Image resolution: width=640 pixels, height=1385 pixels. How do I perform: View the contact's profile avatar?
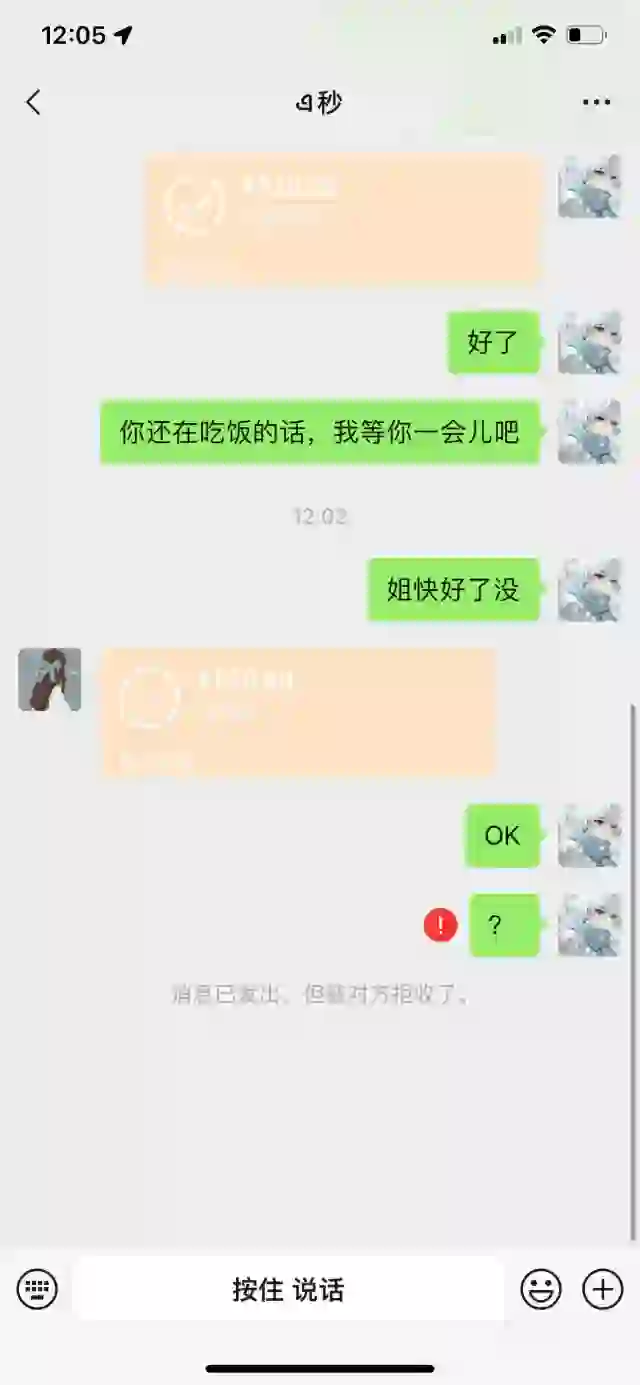coord(49,679)
